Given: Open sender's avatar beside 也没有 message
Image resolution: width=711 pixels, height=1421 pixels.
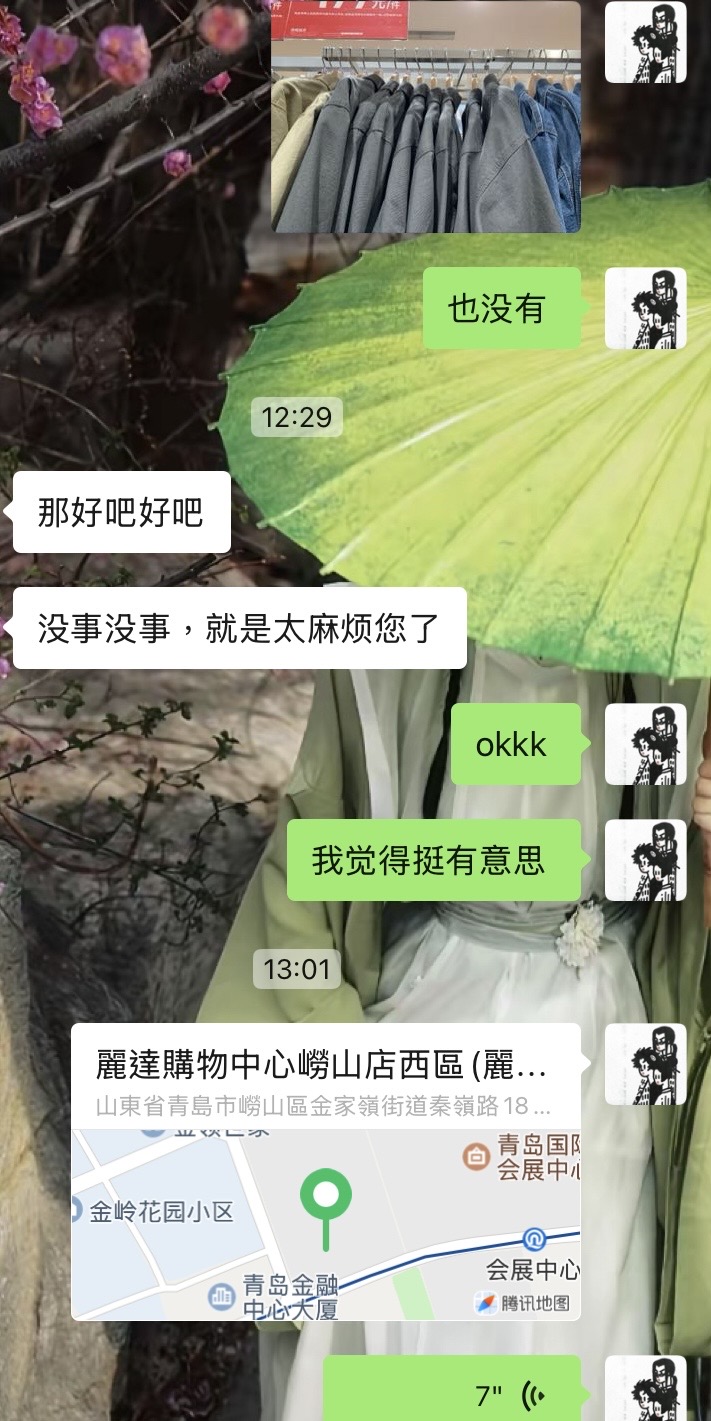Looking at the screenshot, I should [x=646, y=308].
